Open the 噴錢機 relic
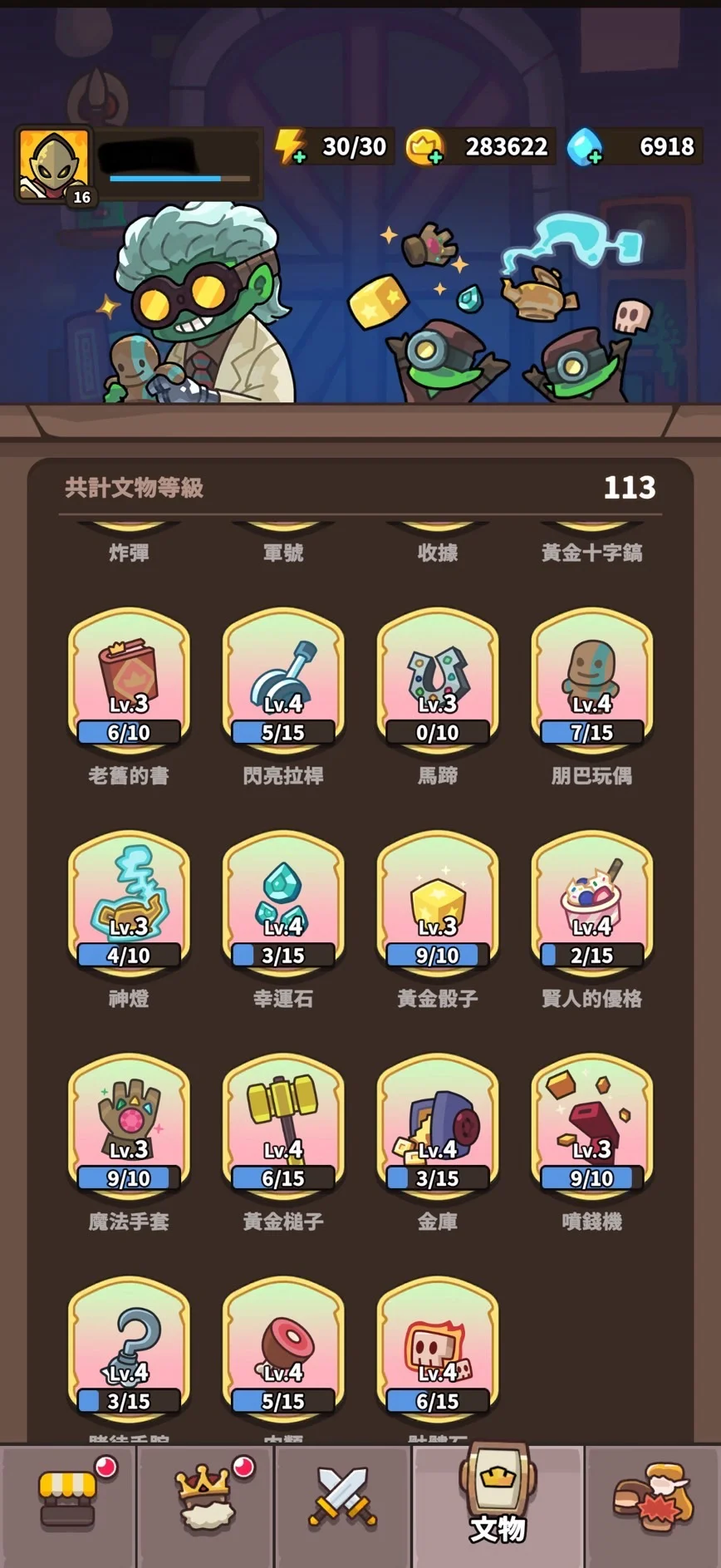721x1568 pixels. coord(592,1127)
